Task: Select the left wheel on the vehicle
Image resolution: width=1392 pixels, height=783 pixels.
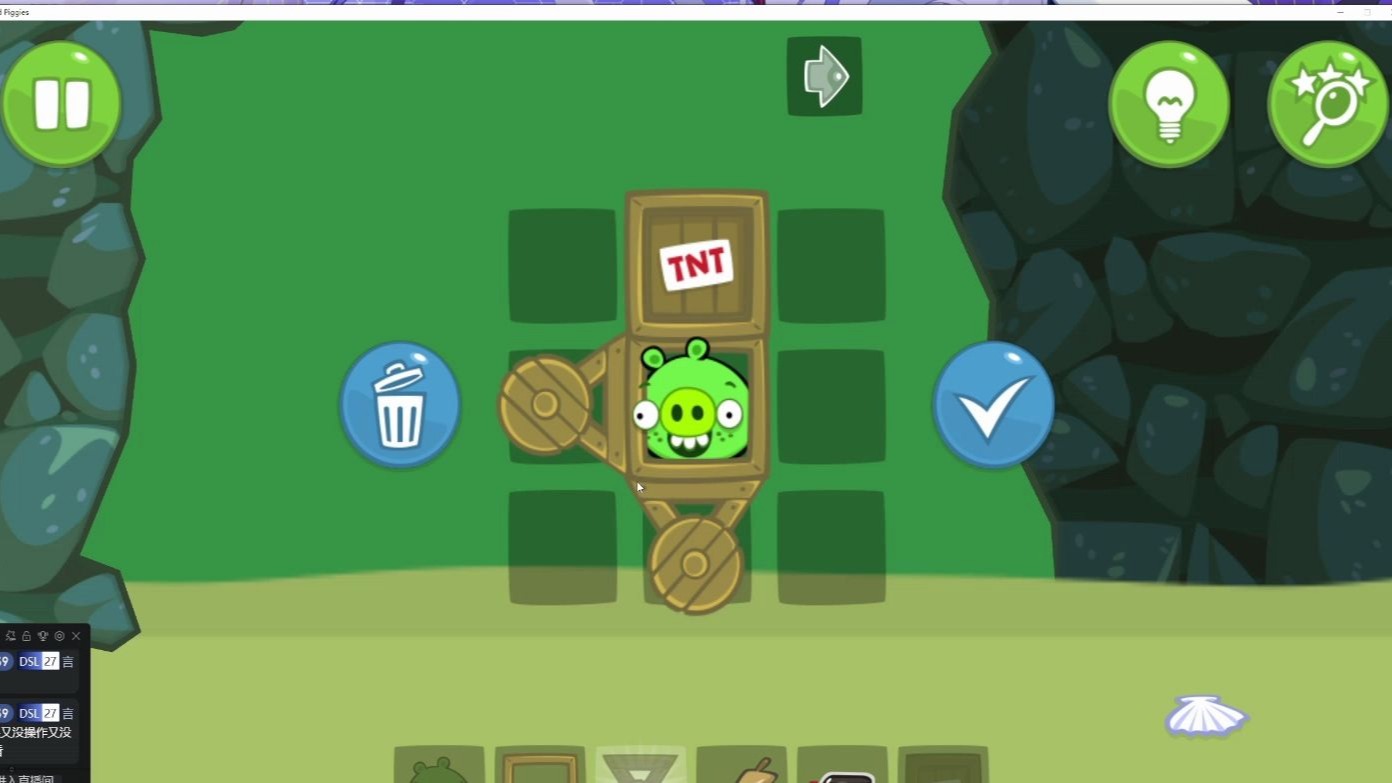Action: [x=543, y=405]
